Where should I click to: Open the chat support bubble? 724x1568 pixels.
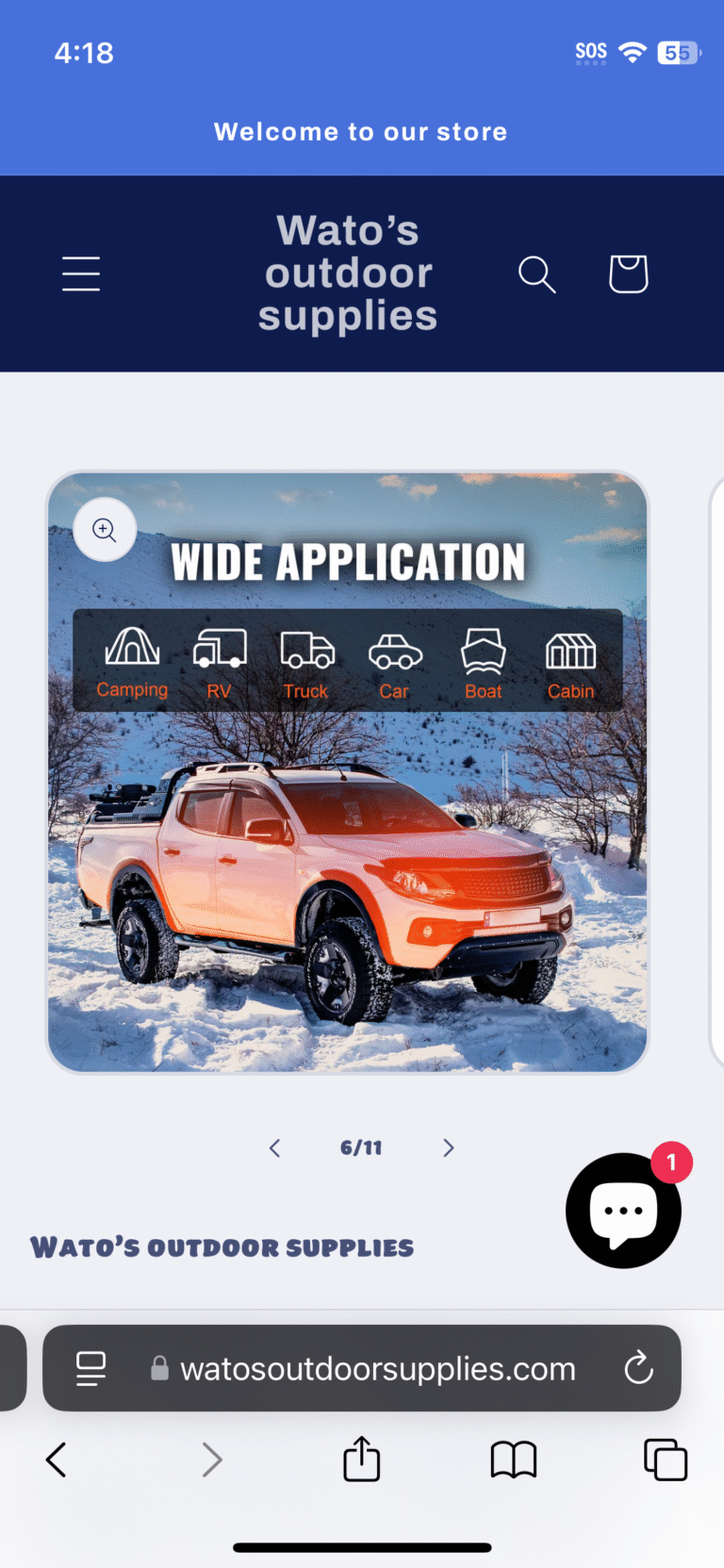tap(623, 1211)
